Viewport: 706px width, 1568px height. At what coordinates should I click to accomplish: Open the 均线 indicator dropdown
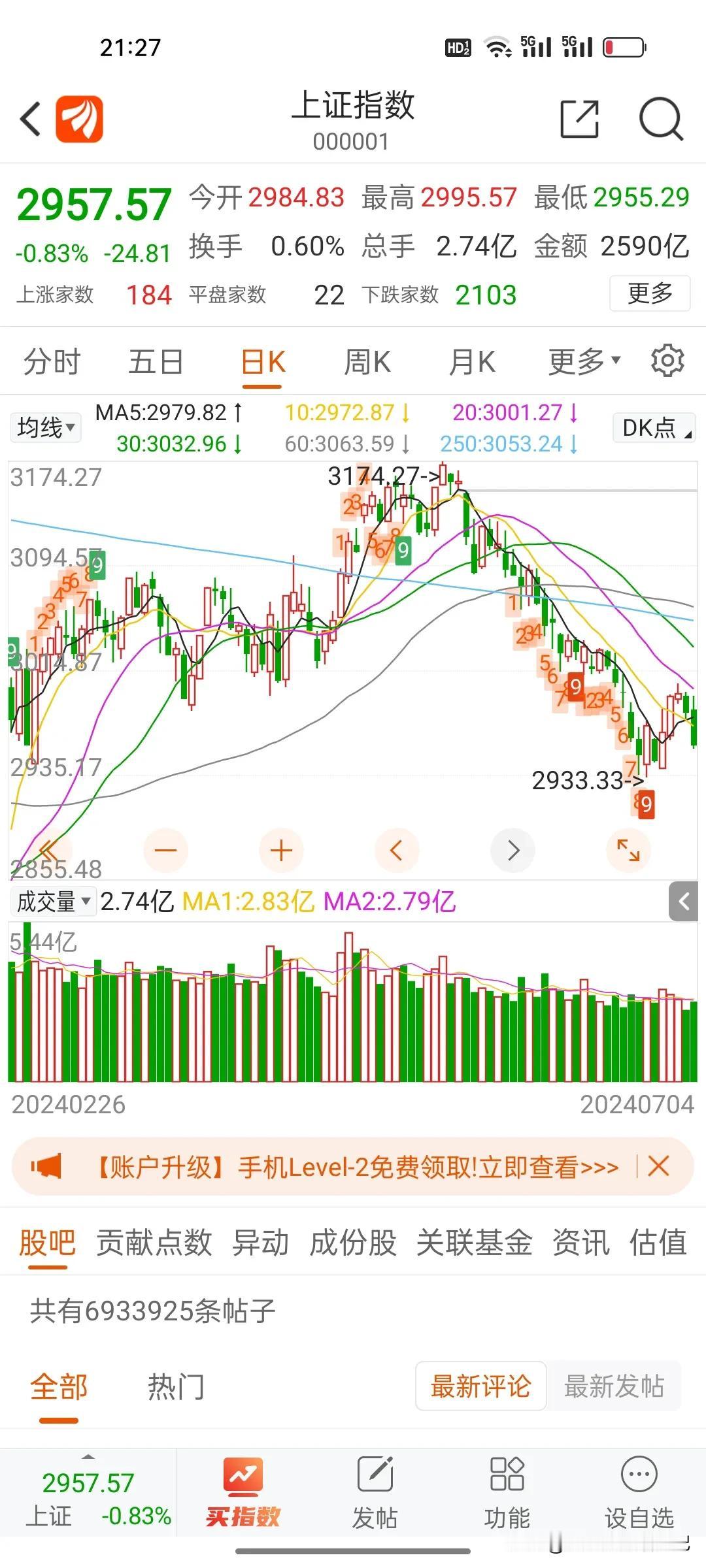45,428
